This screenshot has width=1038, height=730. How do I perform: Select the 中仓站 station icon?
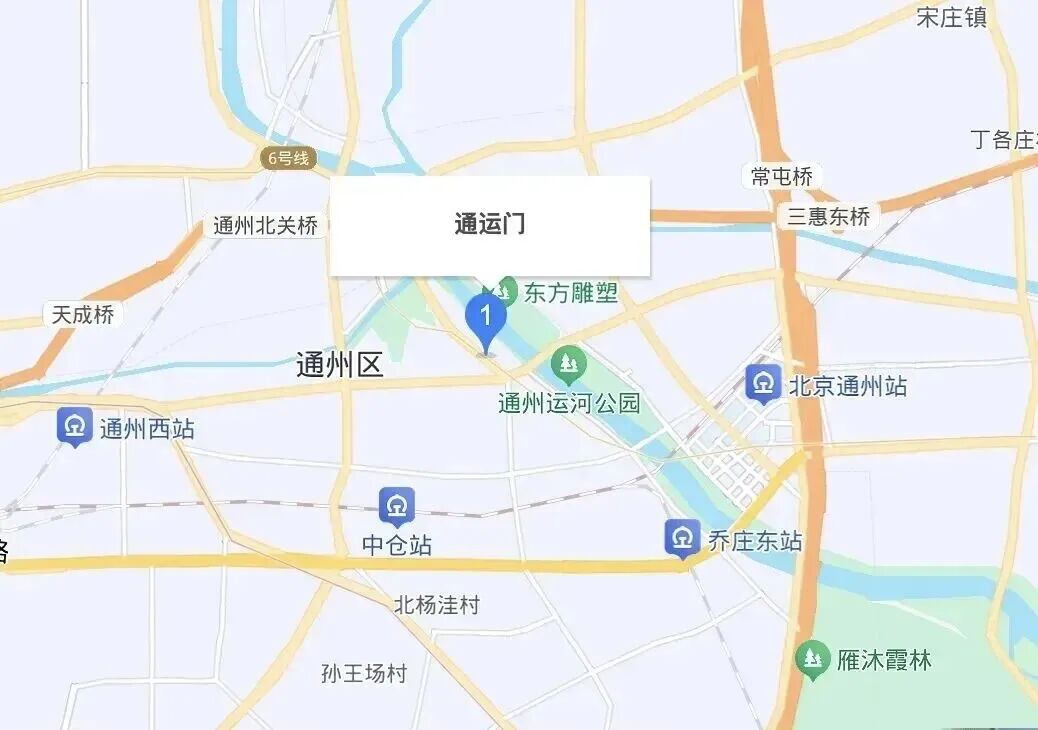click(397, 507)
